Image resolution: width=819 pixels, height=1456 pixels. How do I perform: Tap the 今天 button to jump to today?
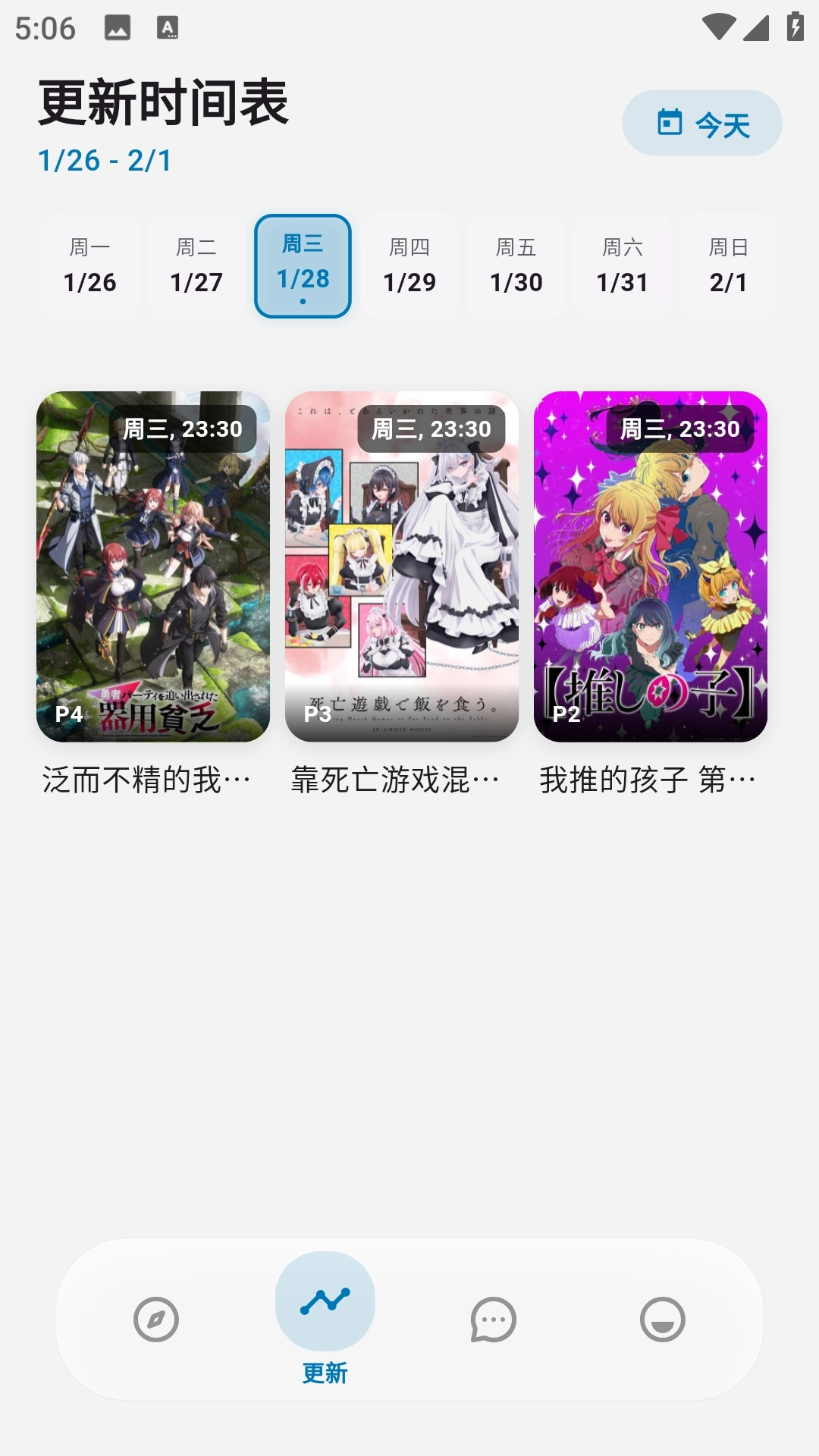701,123
